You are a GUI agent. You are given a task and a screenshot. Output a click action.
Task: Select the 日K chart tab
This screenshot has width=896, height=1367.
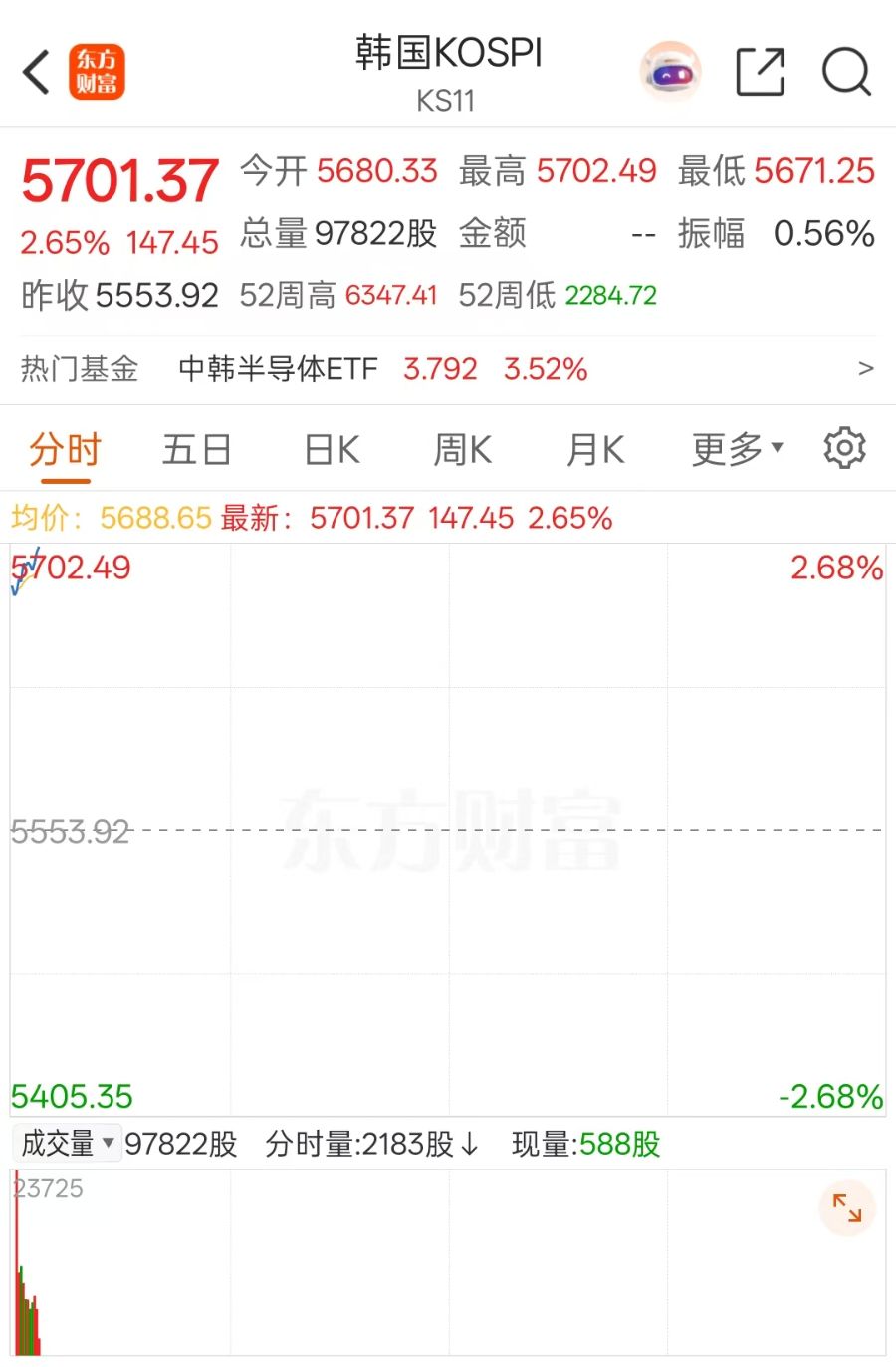click(332, 450)
